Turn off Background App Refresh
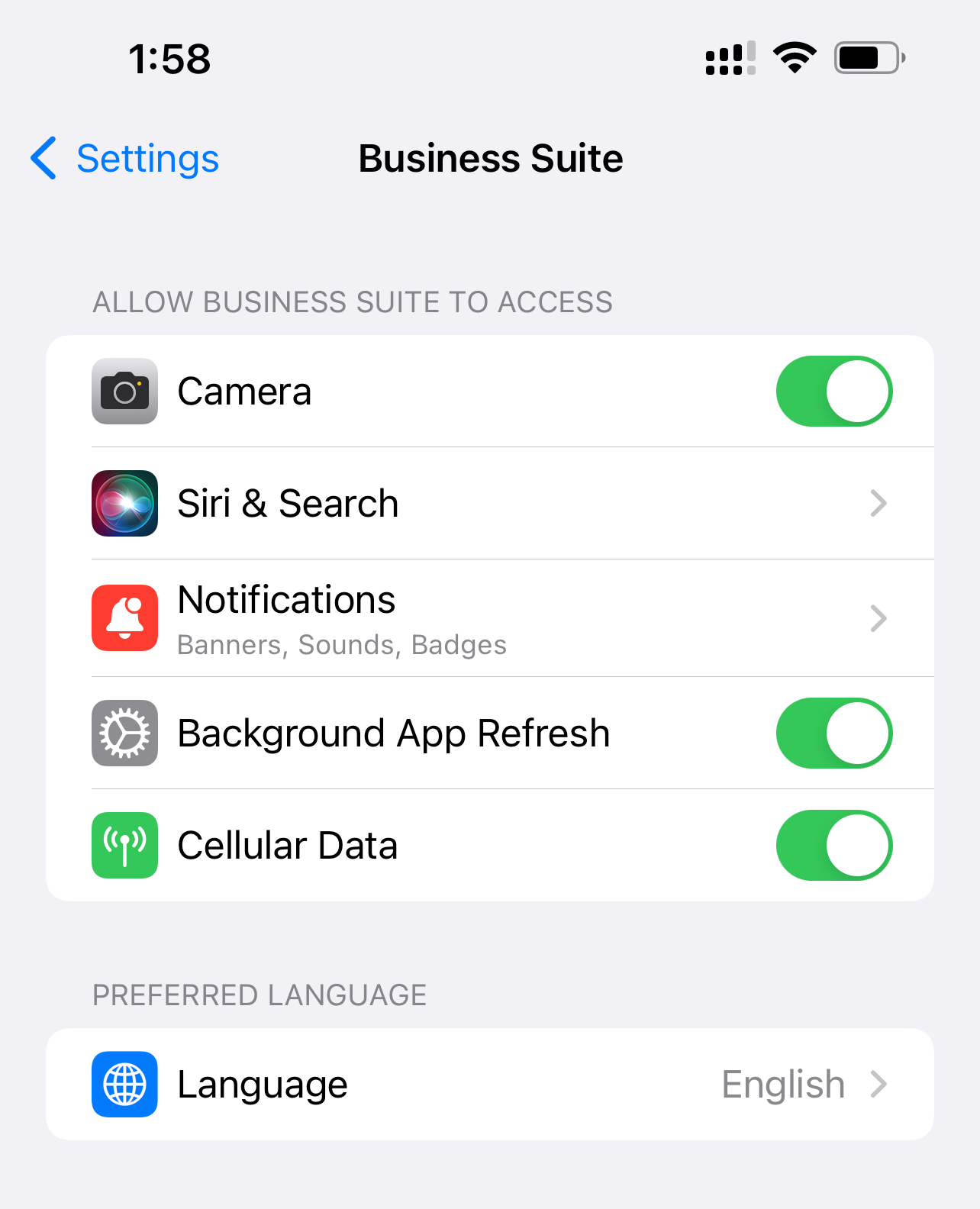The image size is (980, 1209). [x=834, y=733]
